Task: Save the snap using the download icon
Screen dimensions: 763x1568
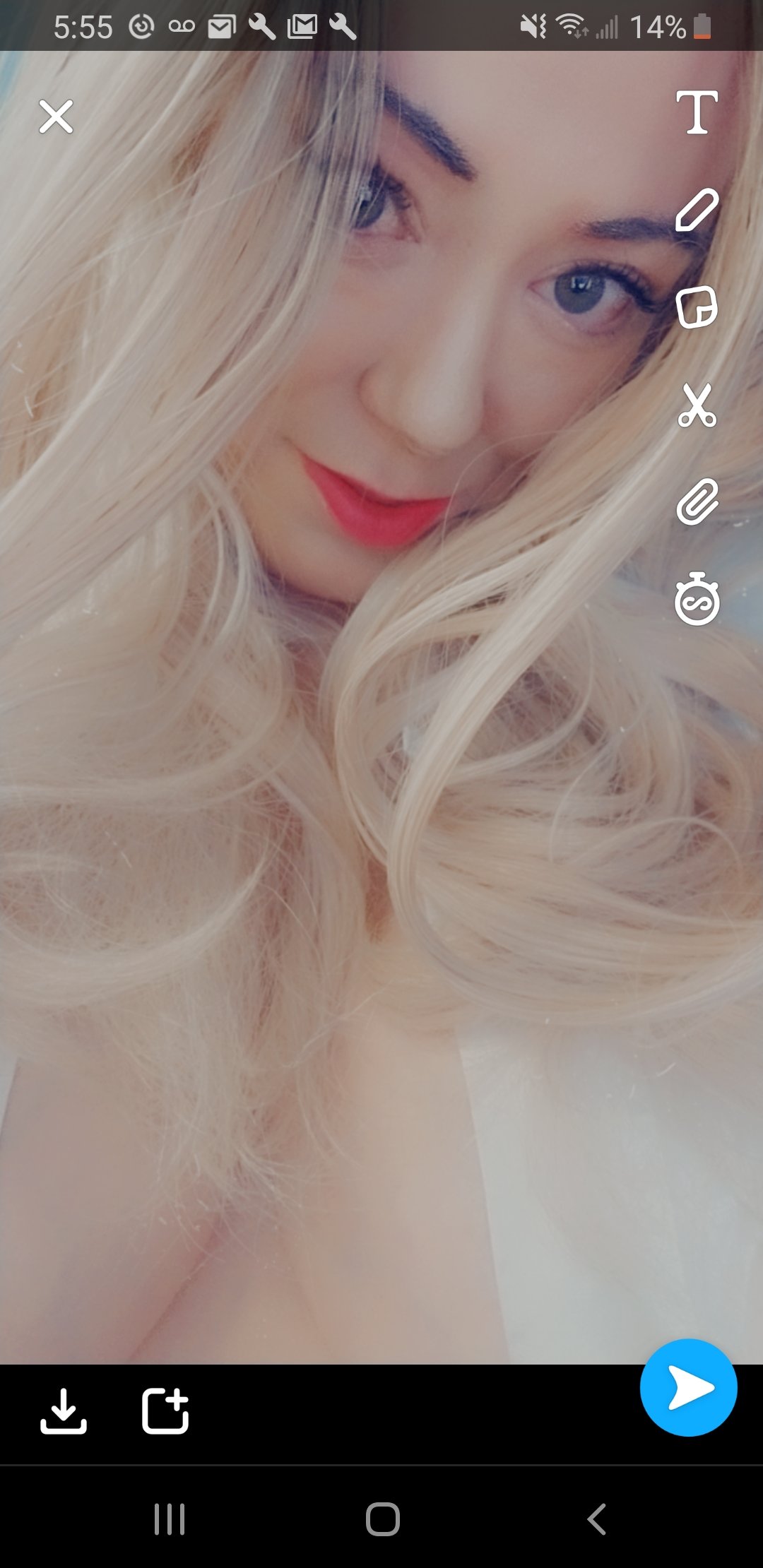Action: [x=64, y=1412]
